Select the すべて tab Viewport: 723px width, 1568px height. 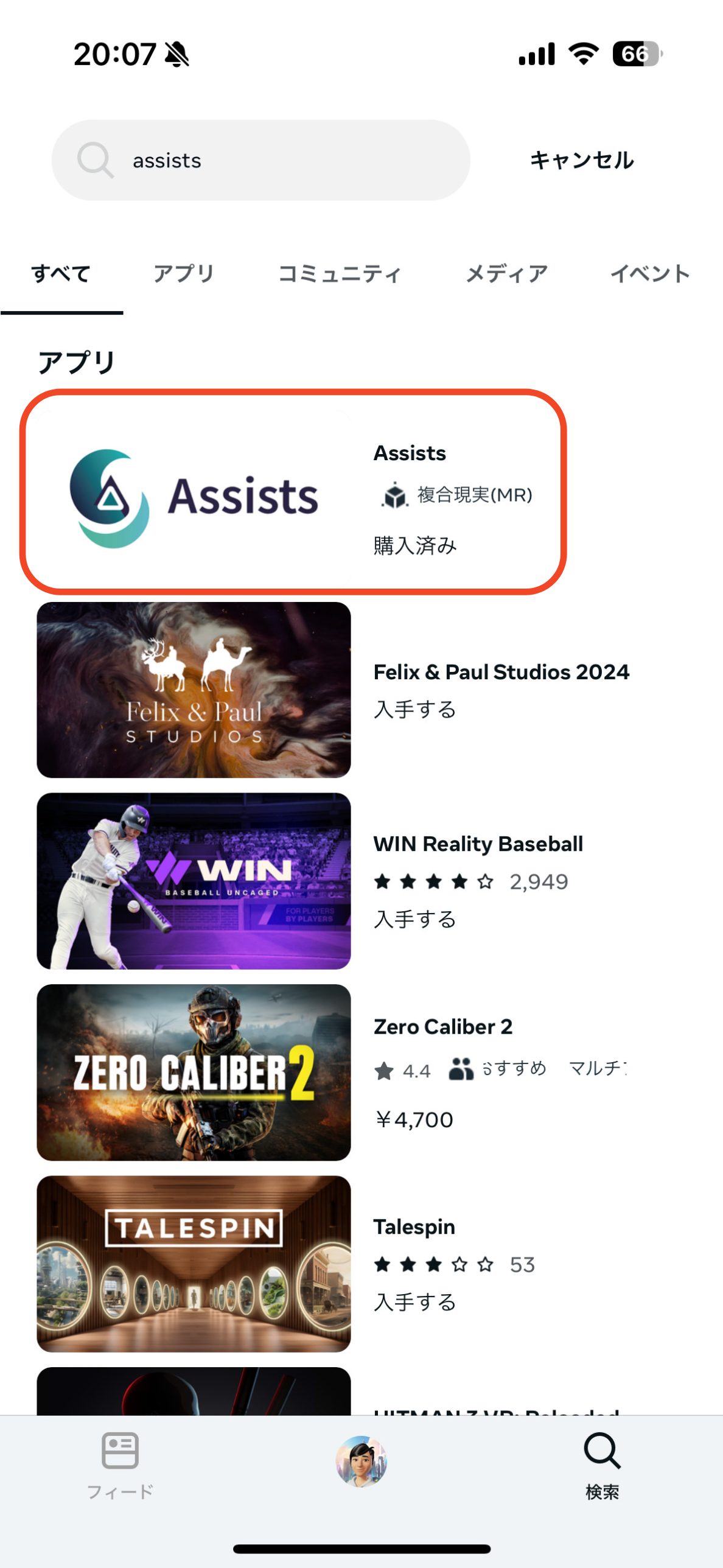point(61,274)
